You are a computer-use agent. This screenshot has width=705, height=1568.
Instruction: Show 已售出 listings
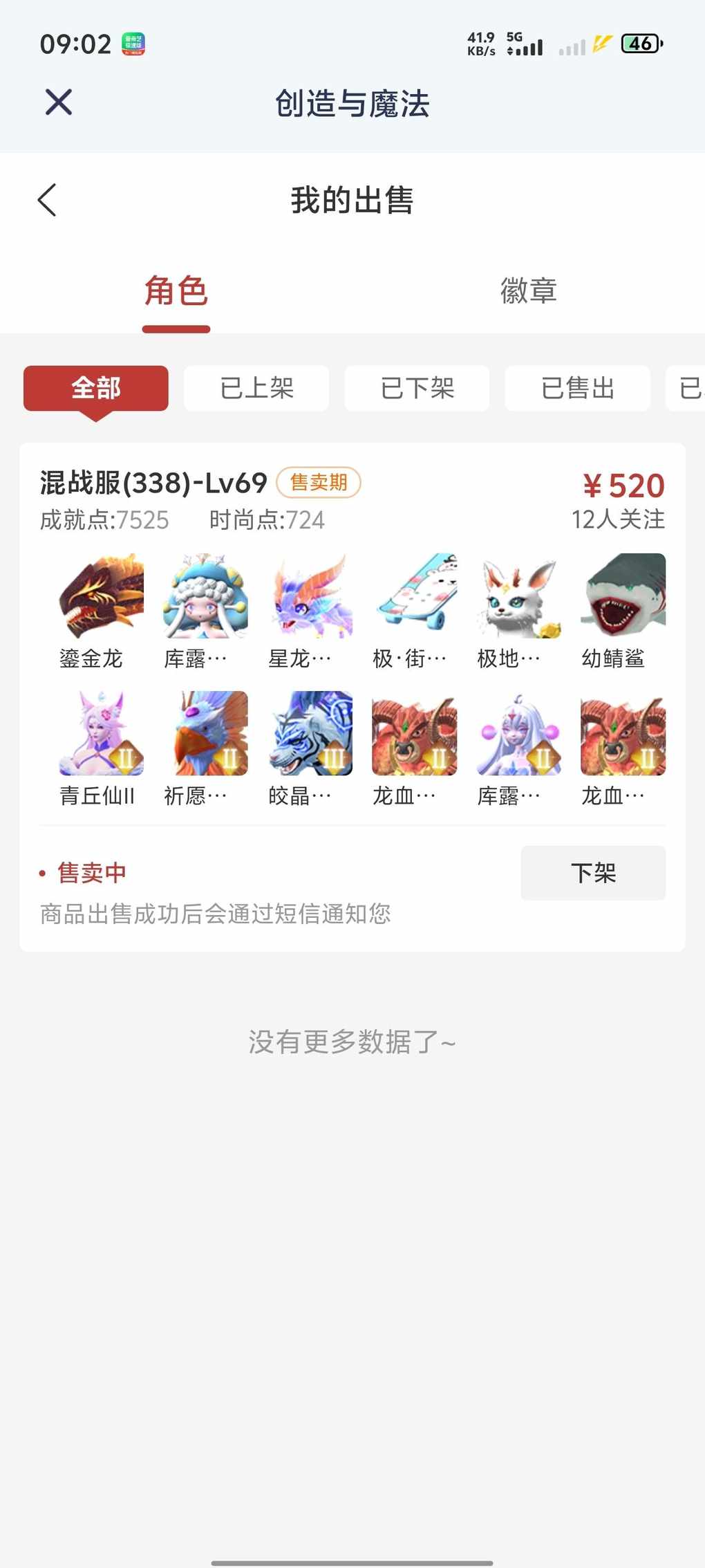(578, 389)
